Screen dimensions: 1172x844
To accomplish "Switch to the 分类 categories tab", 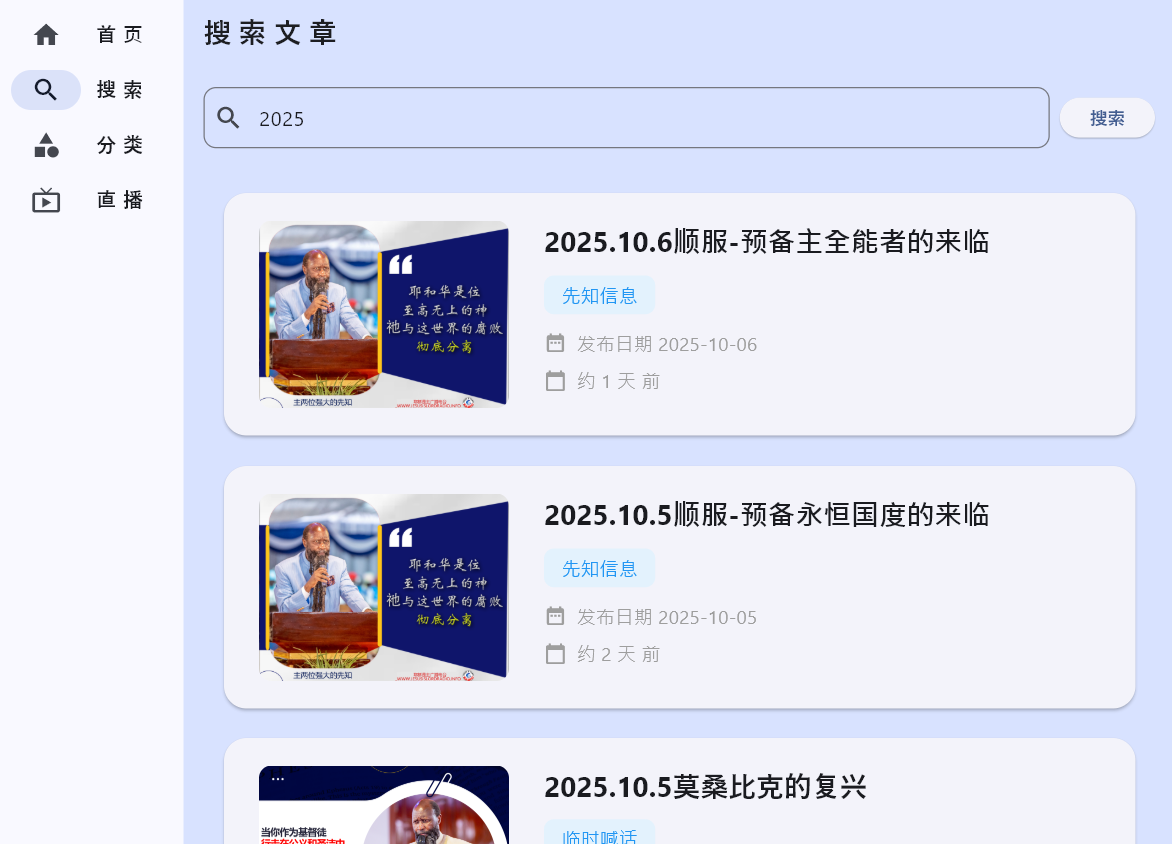I will [x=88, y=145].
